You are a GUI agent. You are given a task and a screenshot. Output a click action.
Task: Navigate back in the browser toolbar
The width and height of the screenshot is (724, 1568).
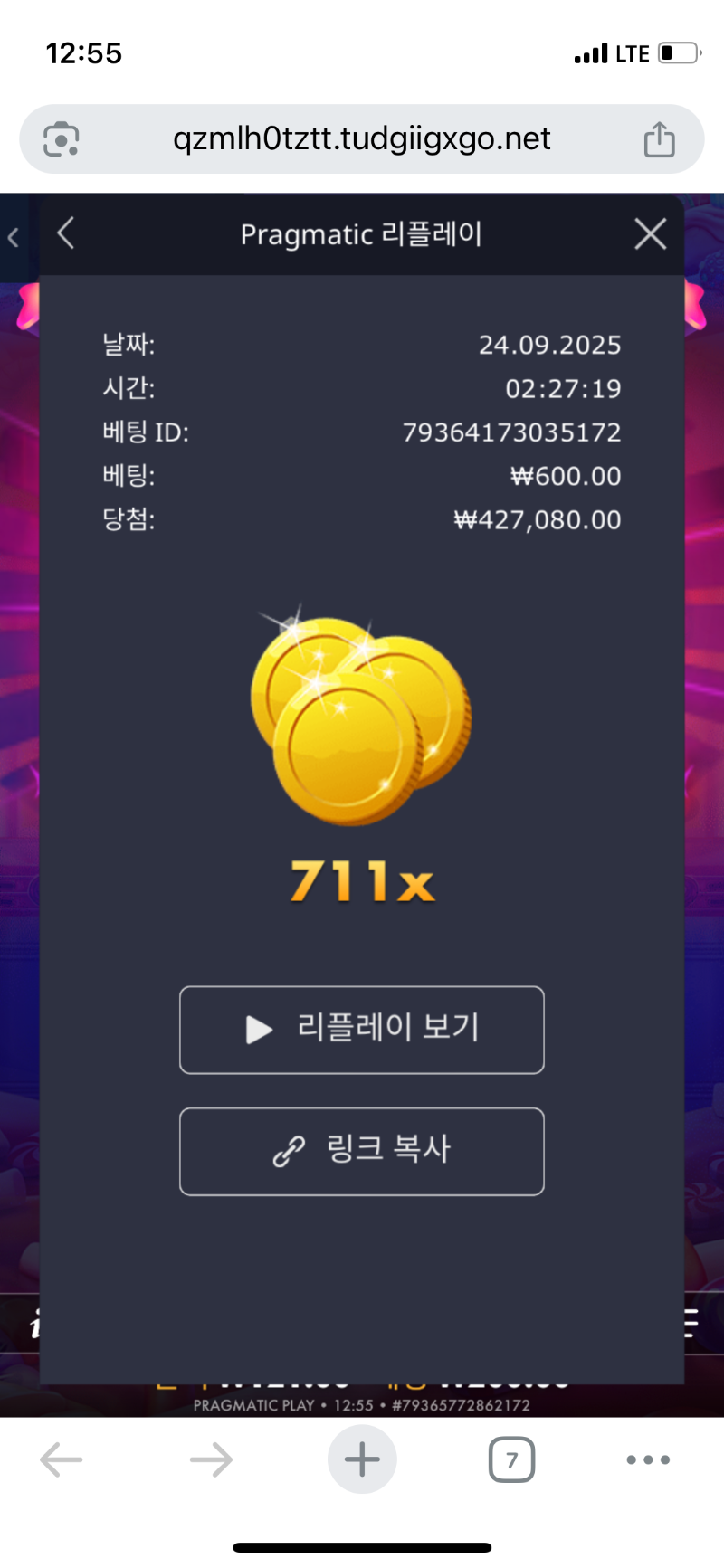pyautogui.click(x=62, y=1459)
